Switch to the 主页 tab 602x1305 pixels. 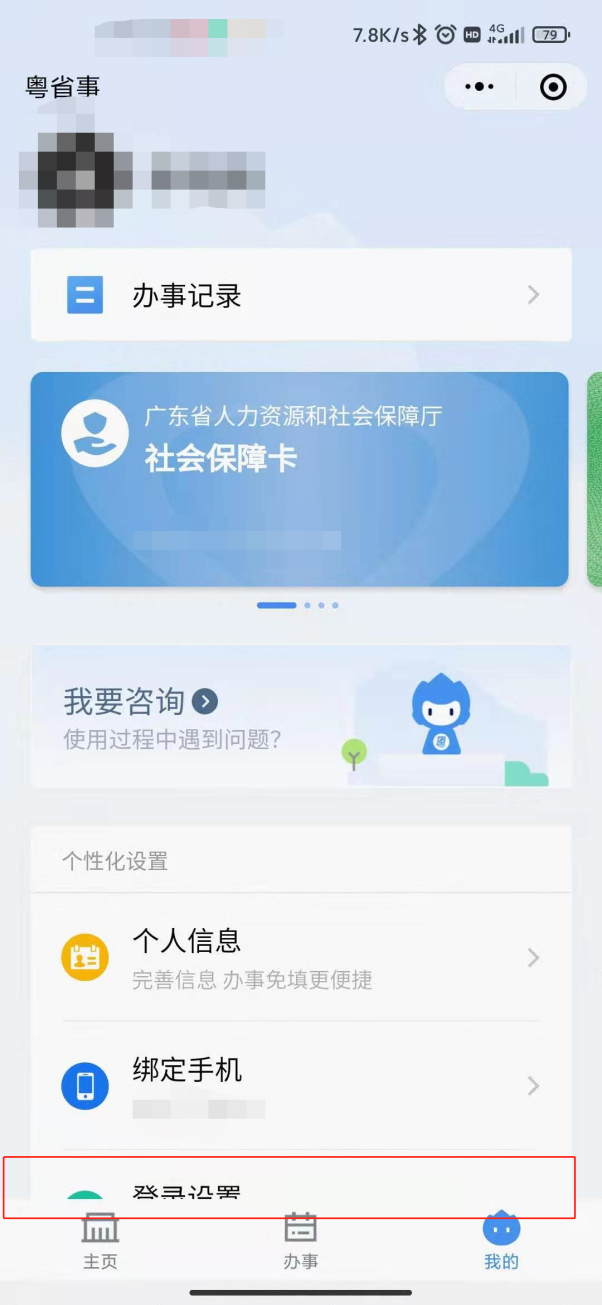coord(100,1241)
